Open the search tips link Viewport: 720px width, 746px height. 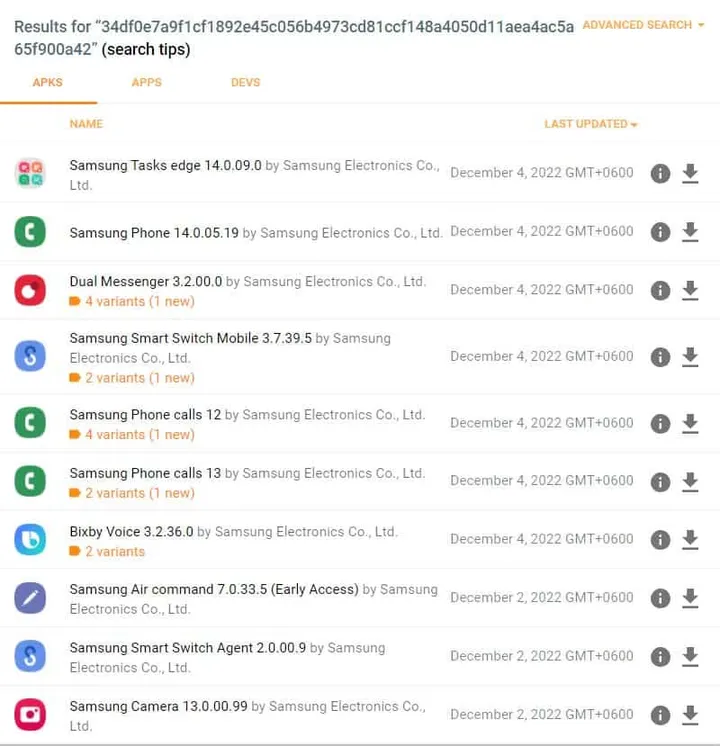click(145, 49)
